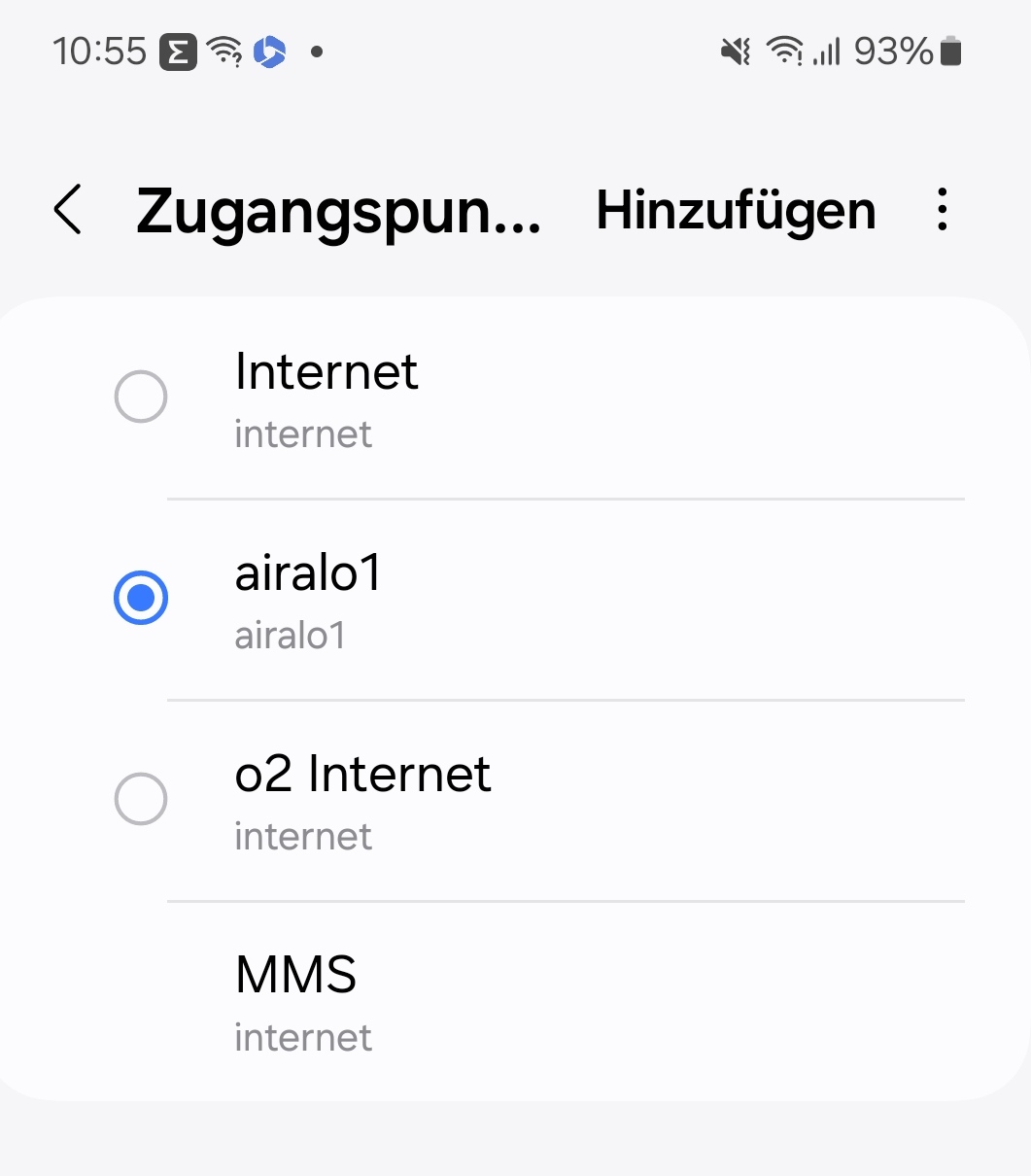1031x1176 pixels.
Task: Select the Internet APN radio button
Action: 141,397
